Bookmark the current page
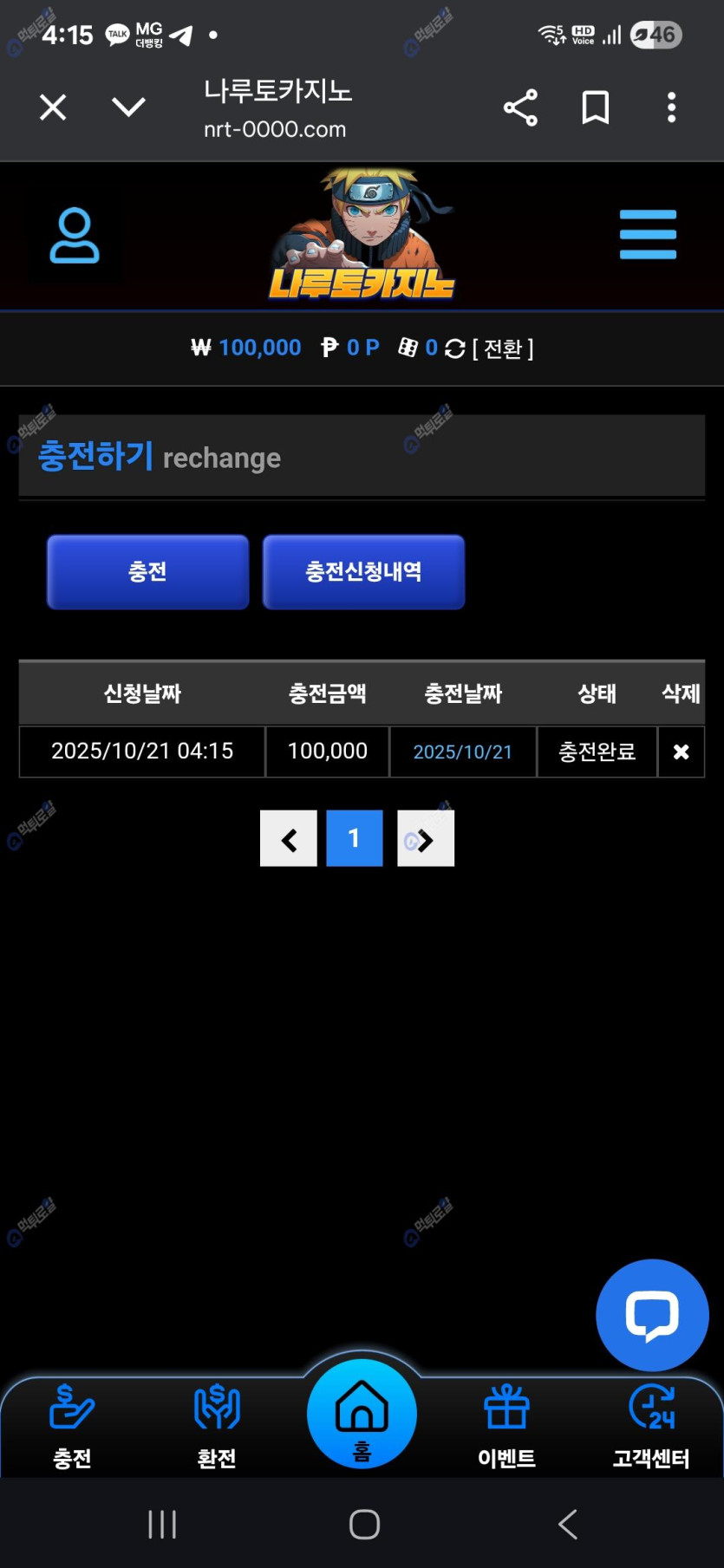724x1568 pixels. [595, 107]
